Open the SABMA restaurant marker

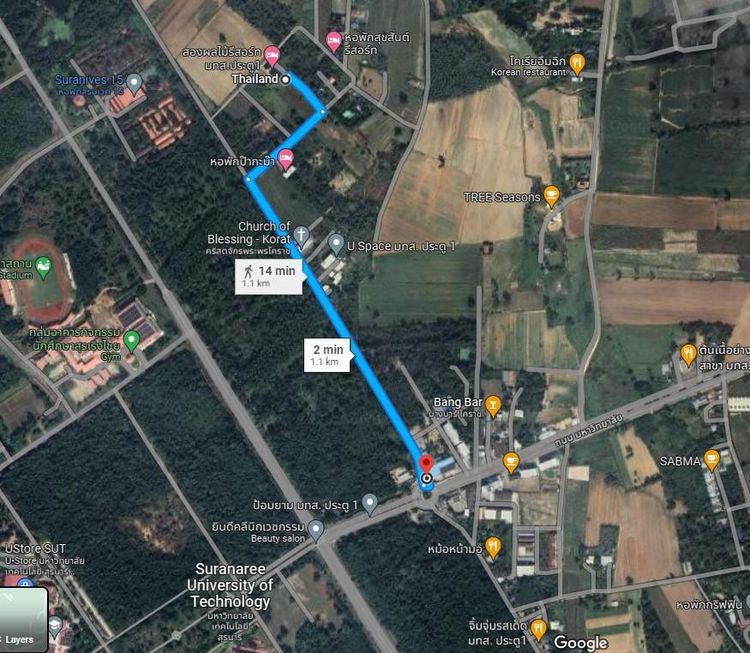coord(712,459)
